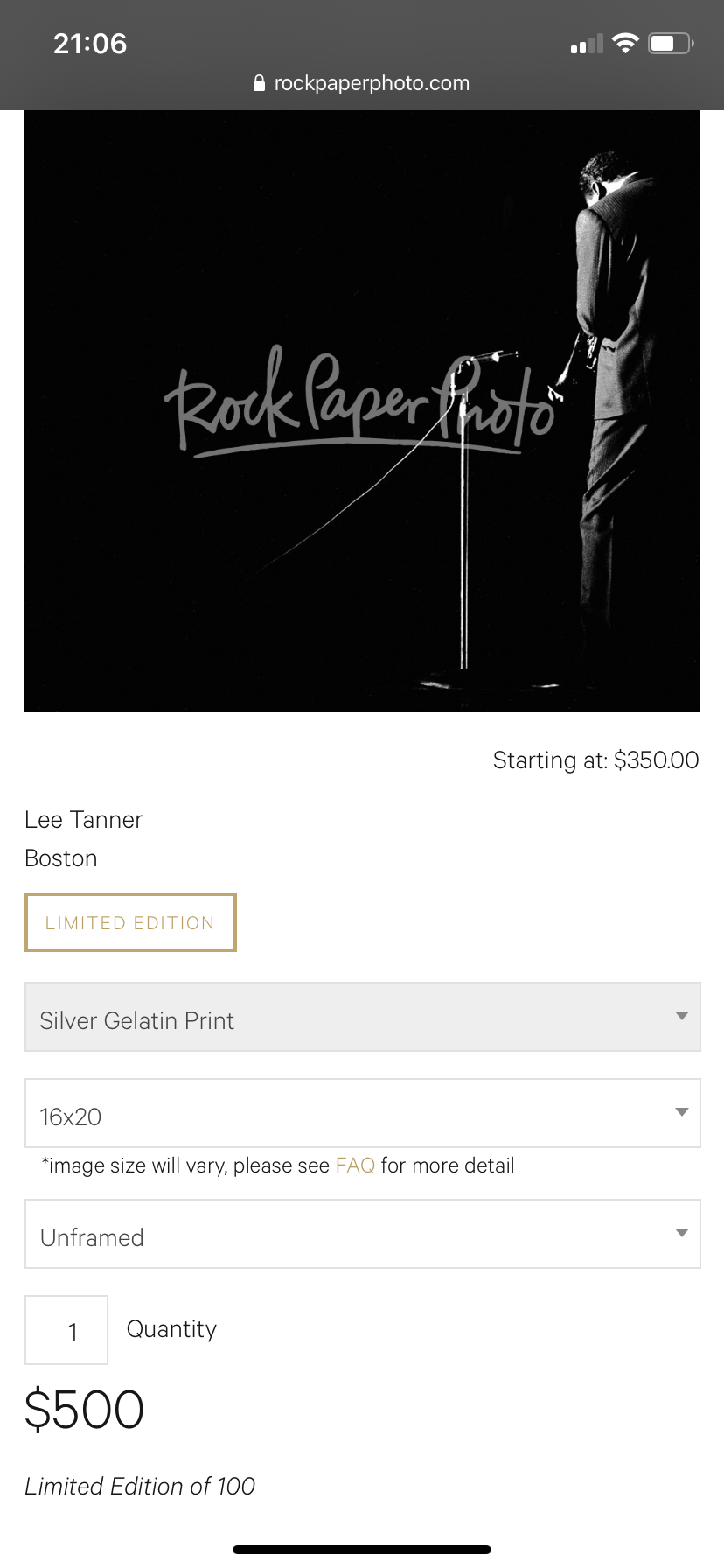
Task: View the Lee Tanner print photo
Action: tap(362, 411)
